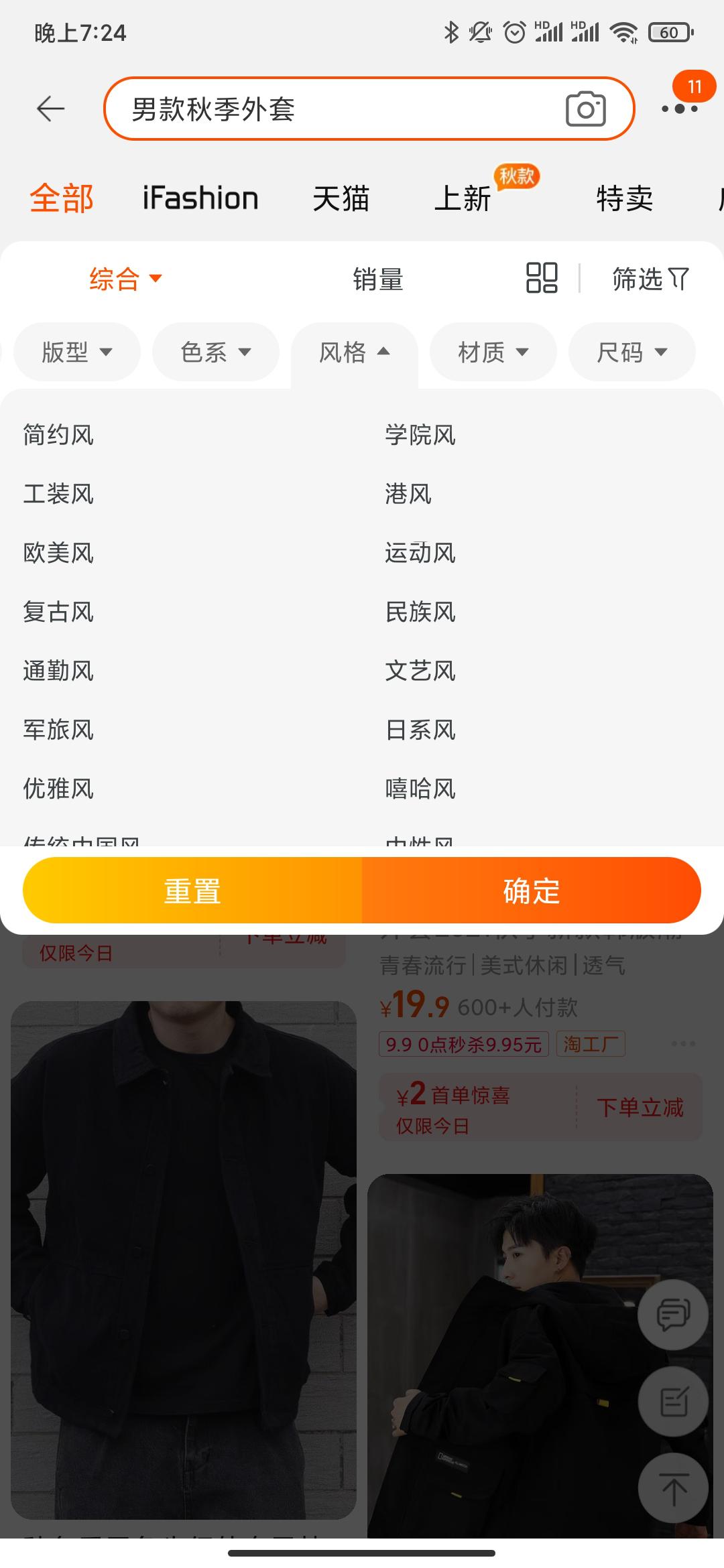Viewport: 724px width, 1568px height.
Task: Open image search via the camera icon
Action: 587,108
